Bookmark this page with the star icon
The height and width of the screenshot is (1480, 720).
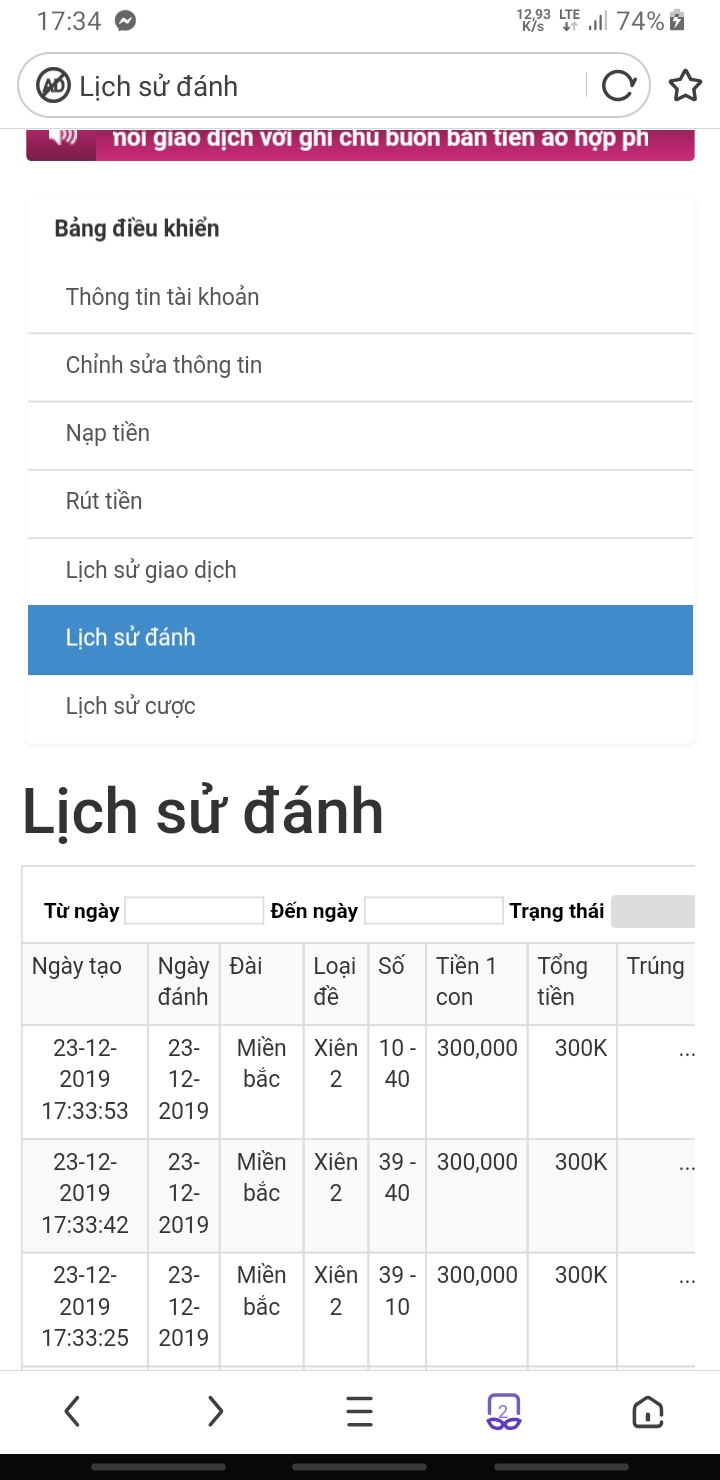pos(685,86)
